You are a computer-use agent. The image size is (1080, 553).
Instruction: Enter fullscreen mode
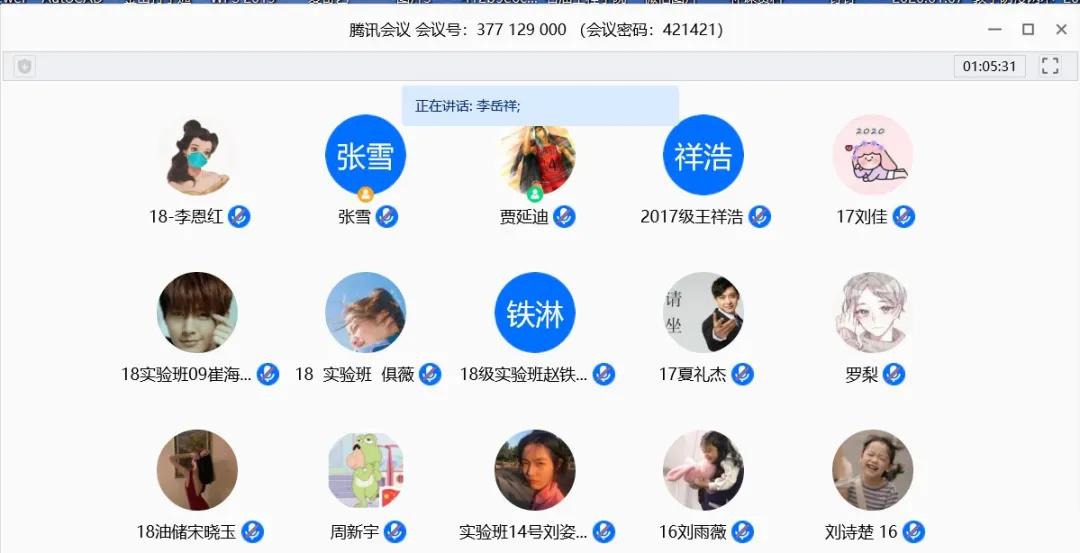coord(1050,66)
